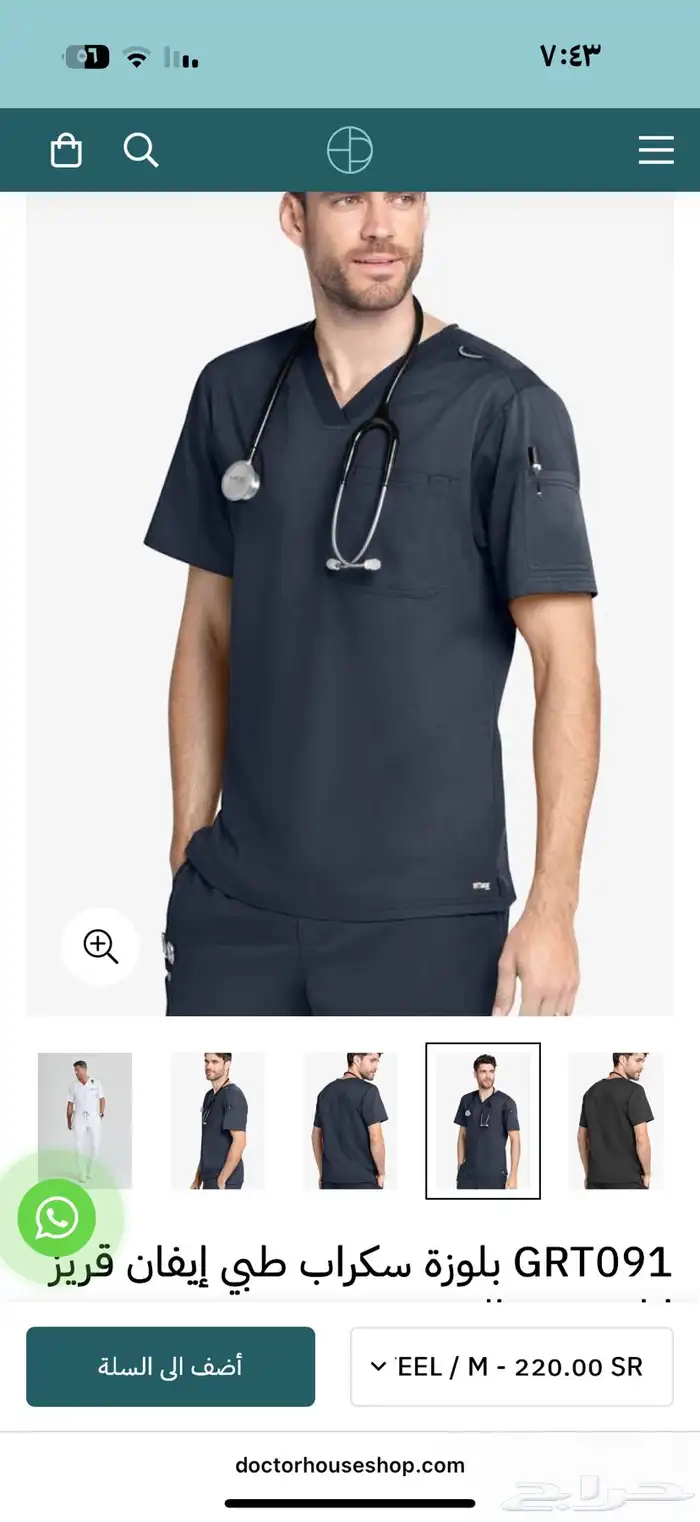The height and width of the screenshot is (1522, 700).
Task: Open the shopping bag
Action: [x=66, y=151]
